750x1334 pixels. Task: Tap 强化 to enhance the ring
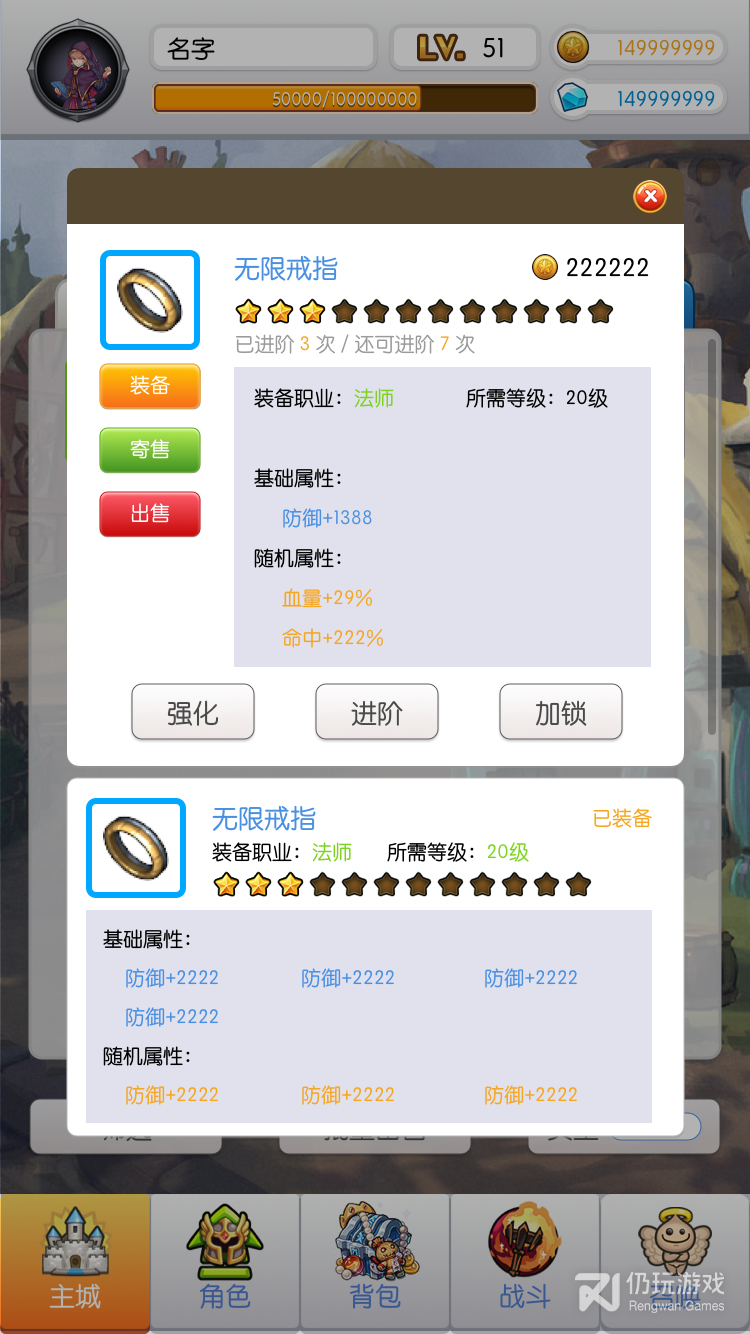[193, 712]
